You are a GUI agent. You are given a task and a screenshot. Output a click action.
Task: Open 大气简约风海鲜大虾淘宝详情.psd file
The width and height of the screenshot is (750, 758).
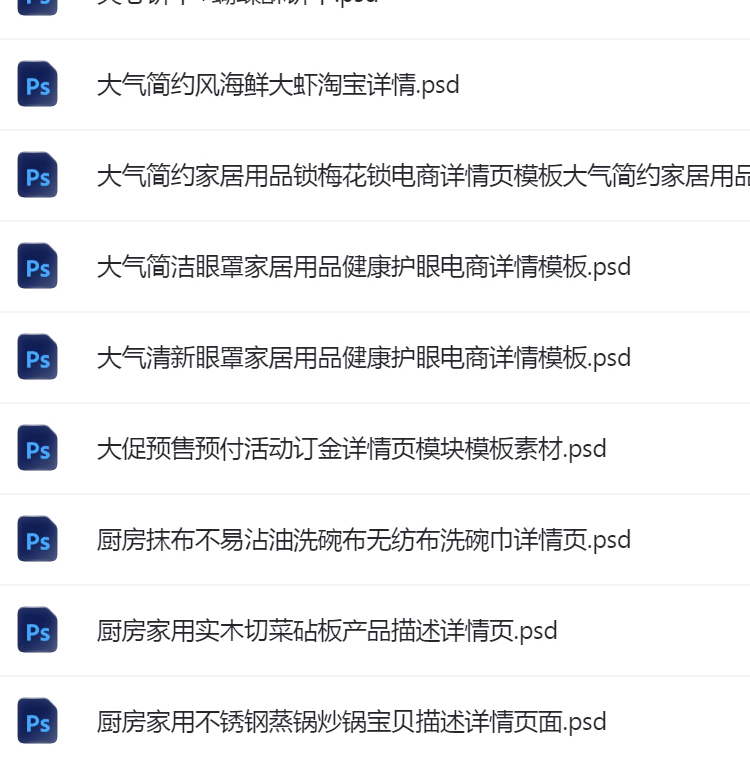278,85
